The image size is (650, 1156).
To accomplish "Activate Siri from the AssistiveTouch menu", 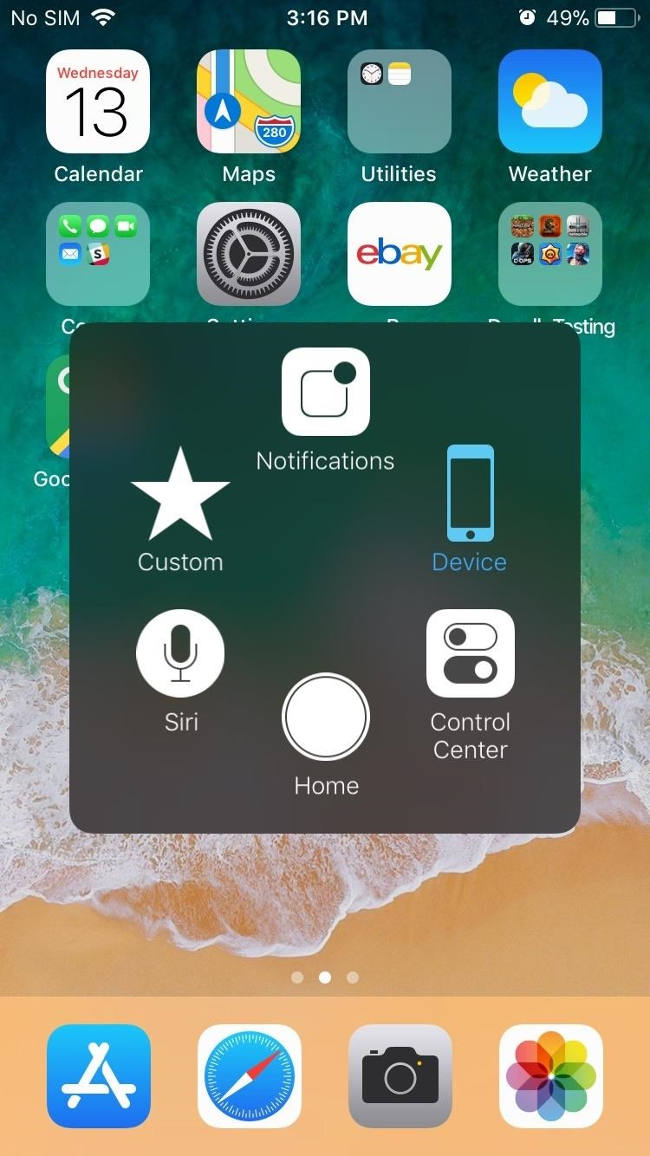I will (x=180, y=653).
